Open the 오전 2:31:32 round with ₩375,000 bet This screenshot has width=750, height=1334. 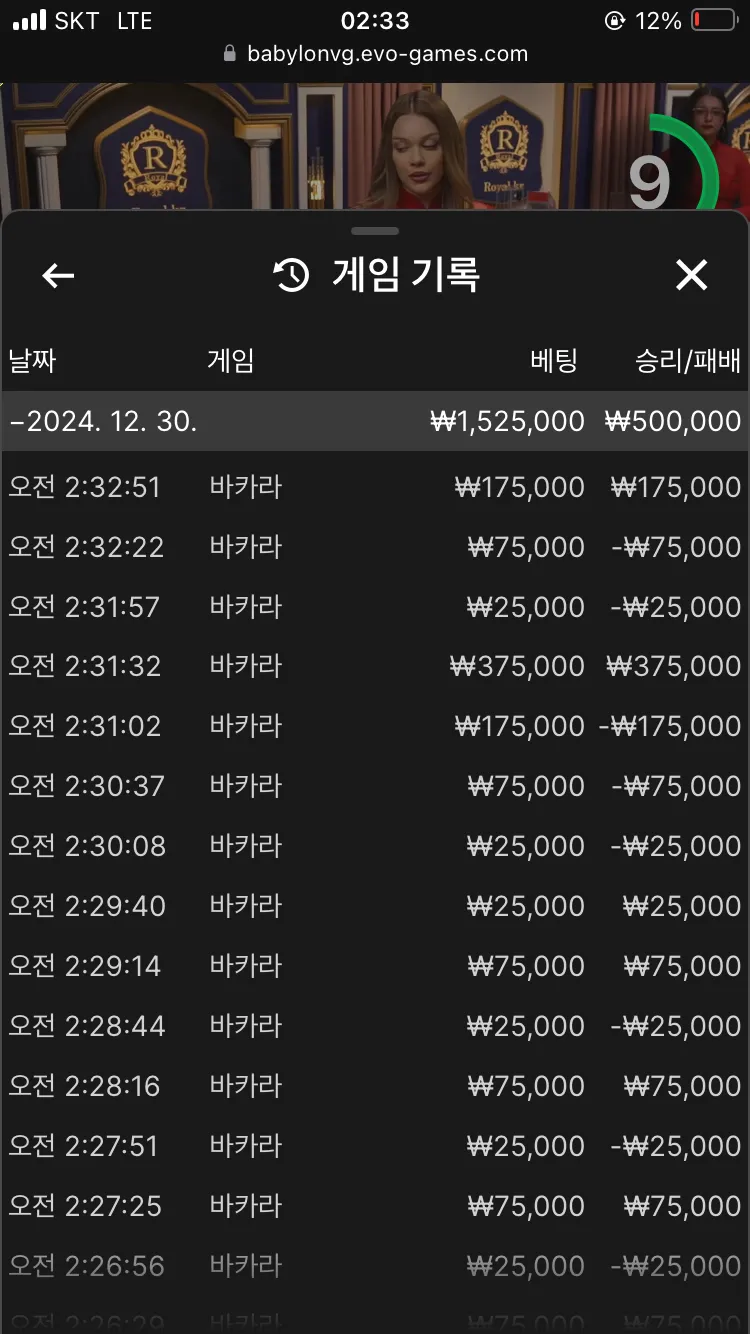click(x=375, y=666)
